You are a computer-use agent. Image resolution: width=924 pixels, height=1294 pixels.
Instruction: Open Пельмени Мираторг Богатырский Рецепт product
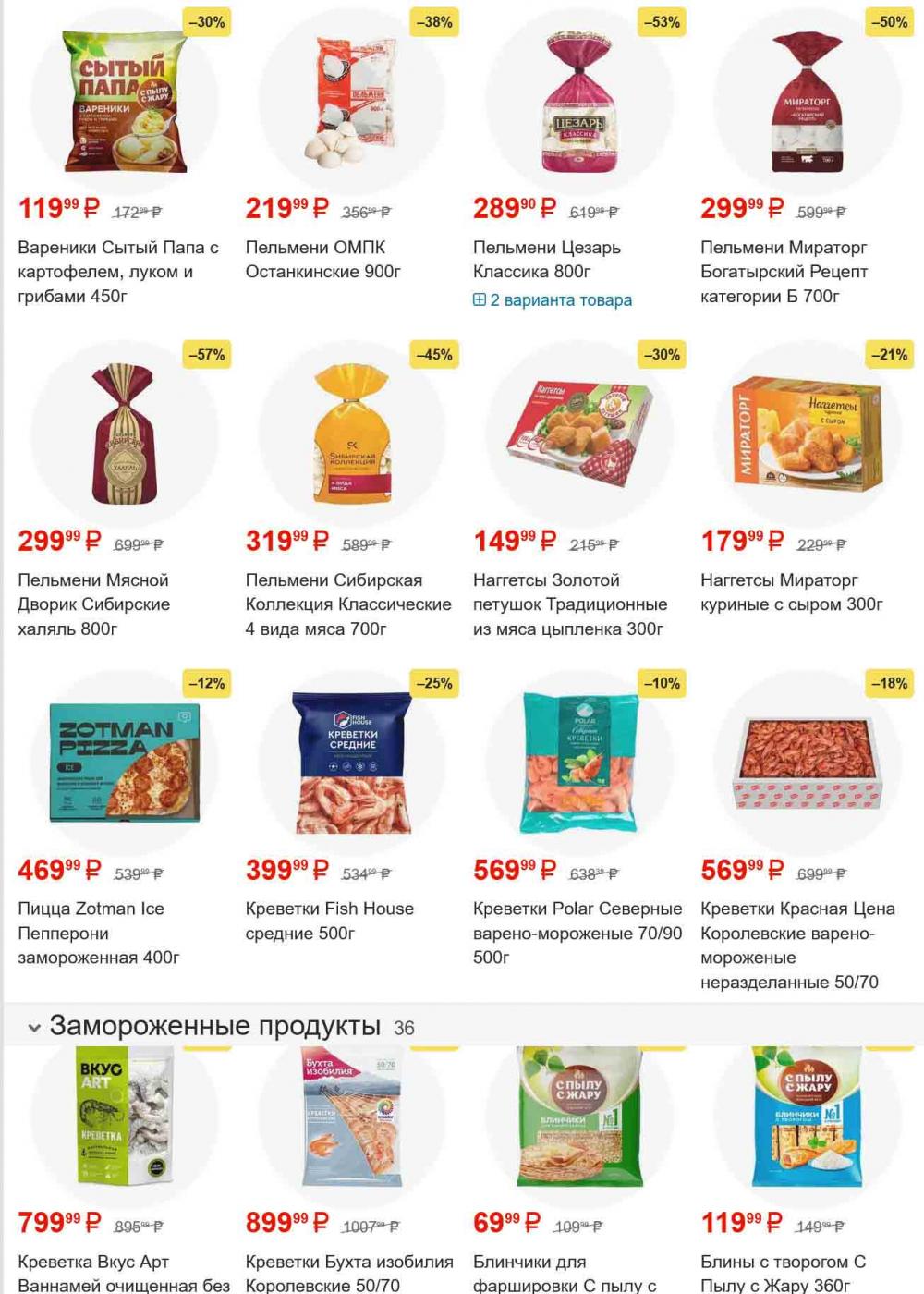[x=784, y=271]
